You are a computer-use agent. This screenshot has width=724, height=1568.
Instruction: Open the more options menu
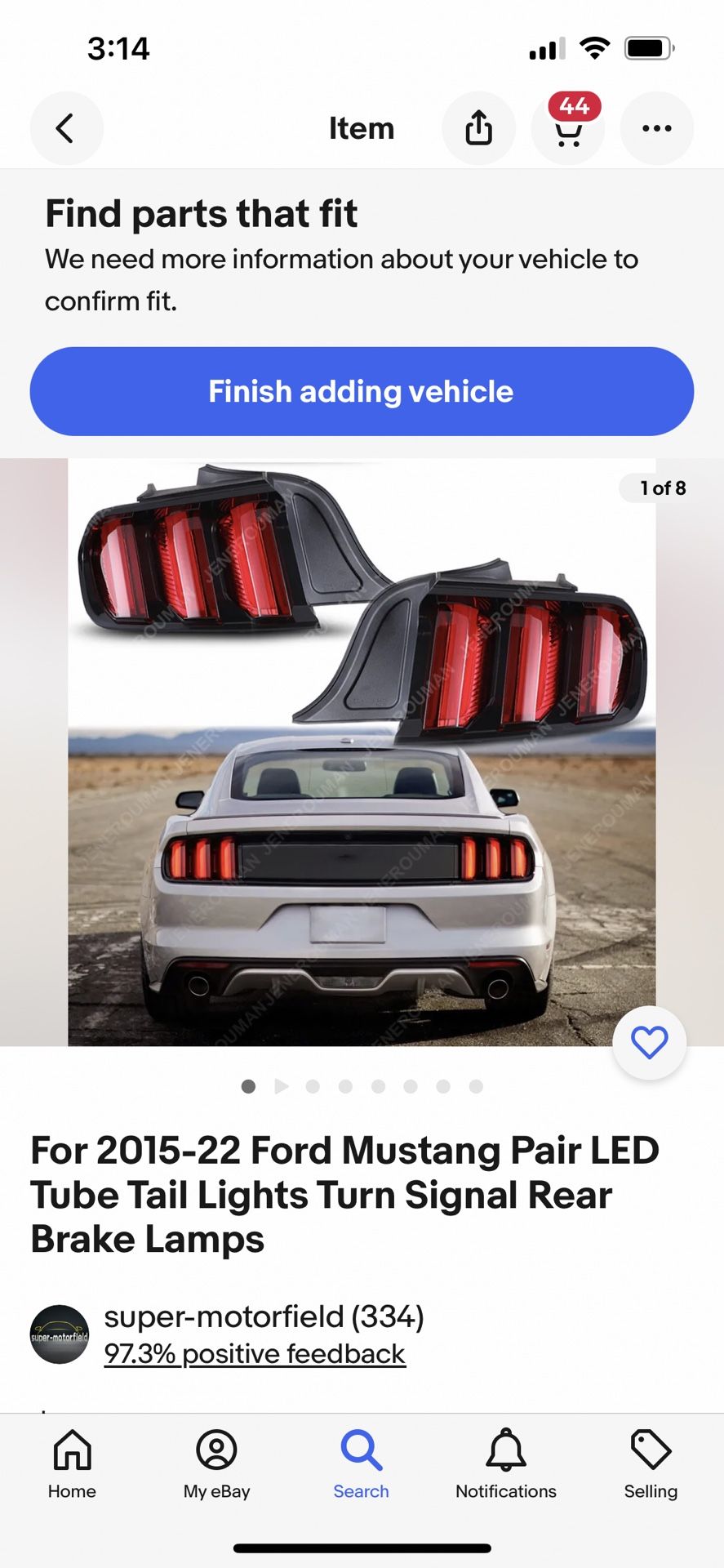(x=656, y=128)
